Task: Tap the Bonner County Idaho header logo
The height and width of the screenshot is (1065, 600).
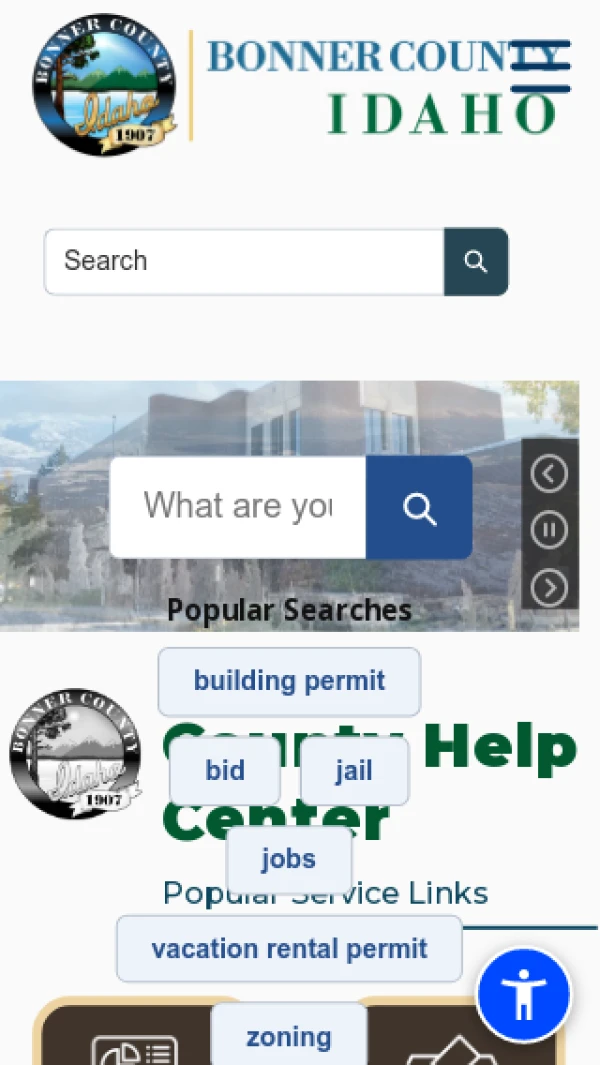Action: click(302, 85)
